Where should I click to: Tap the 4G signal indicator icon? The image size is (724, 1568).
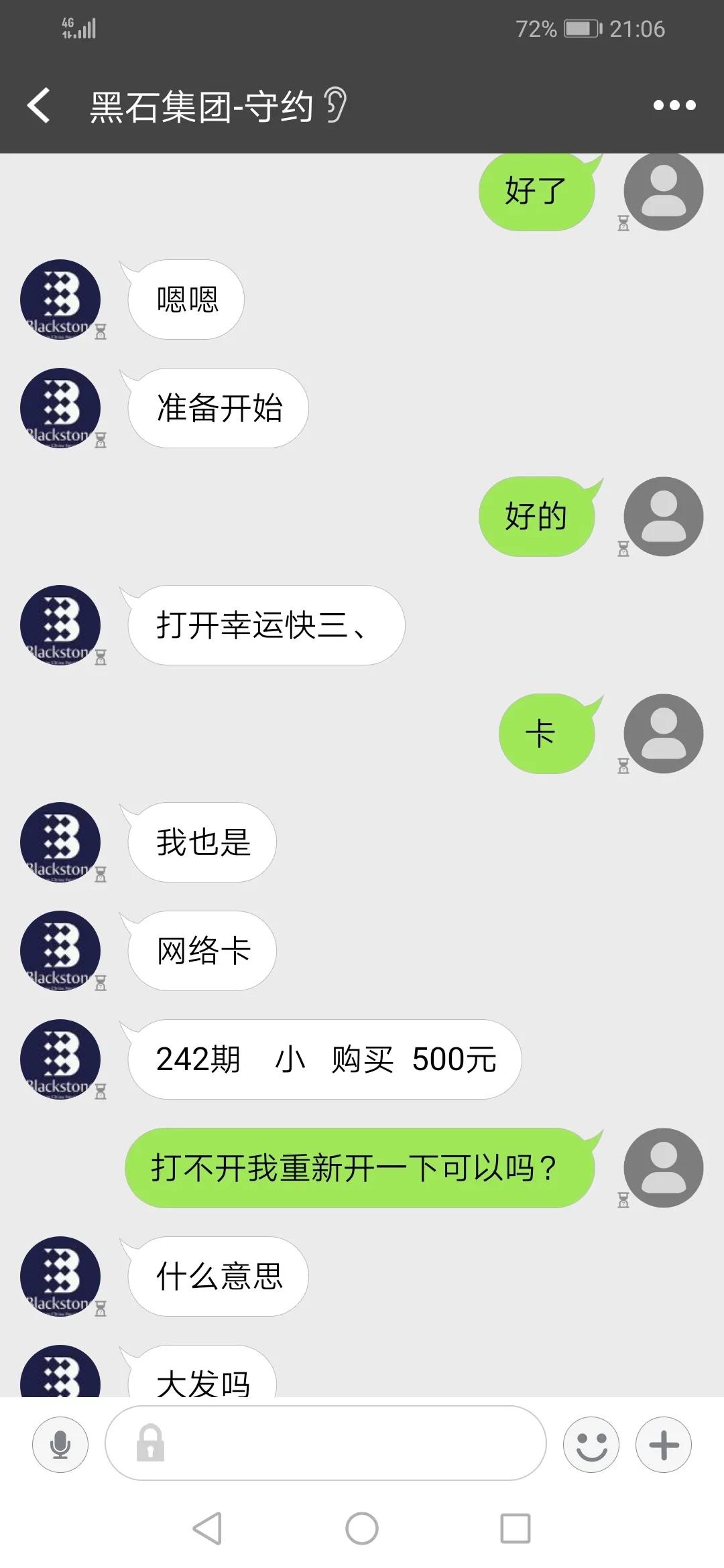point(77,28)
